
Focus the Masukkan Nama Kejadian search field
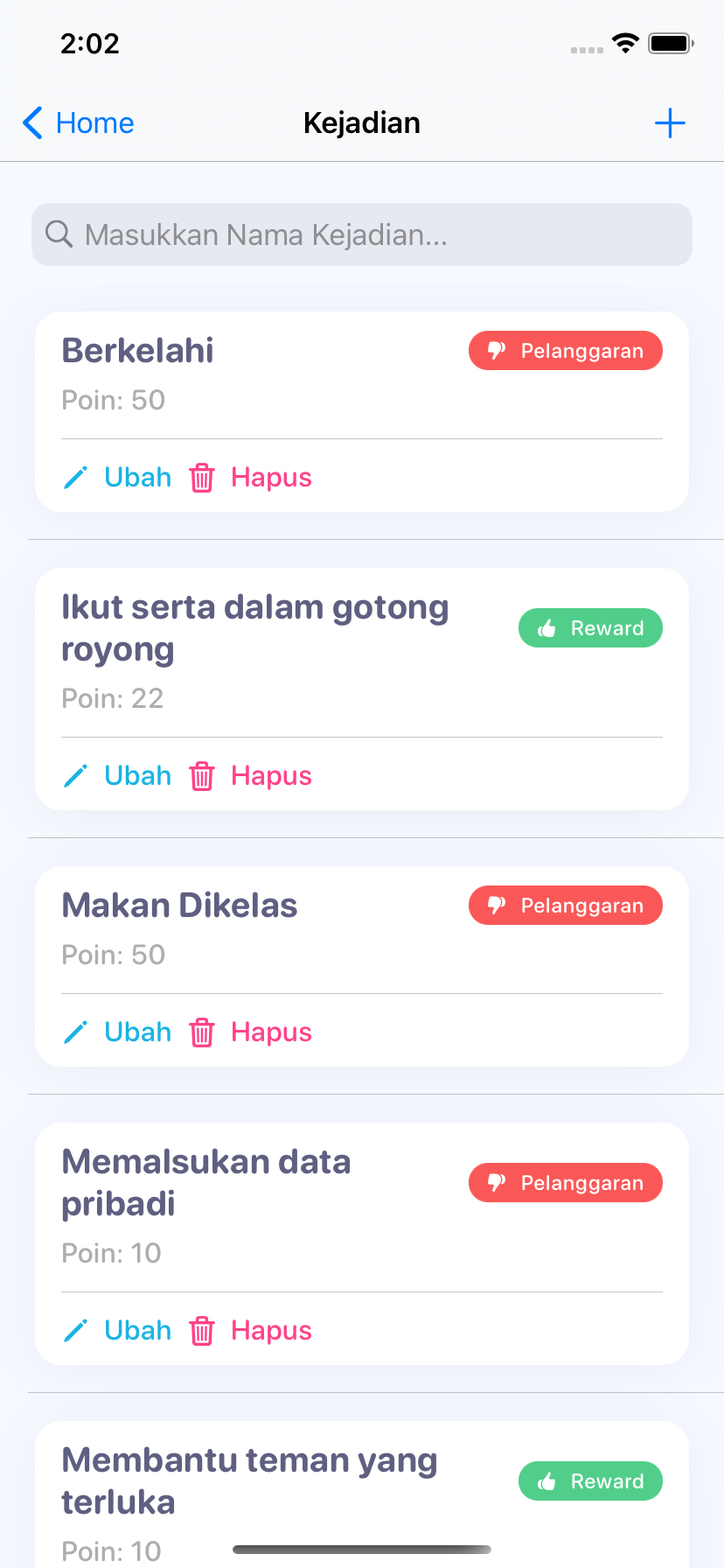[x=362, y=234]
